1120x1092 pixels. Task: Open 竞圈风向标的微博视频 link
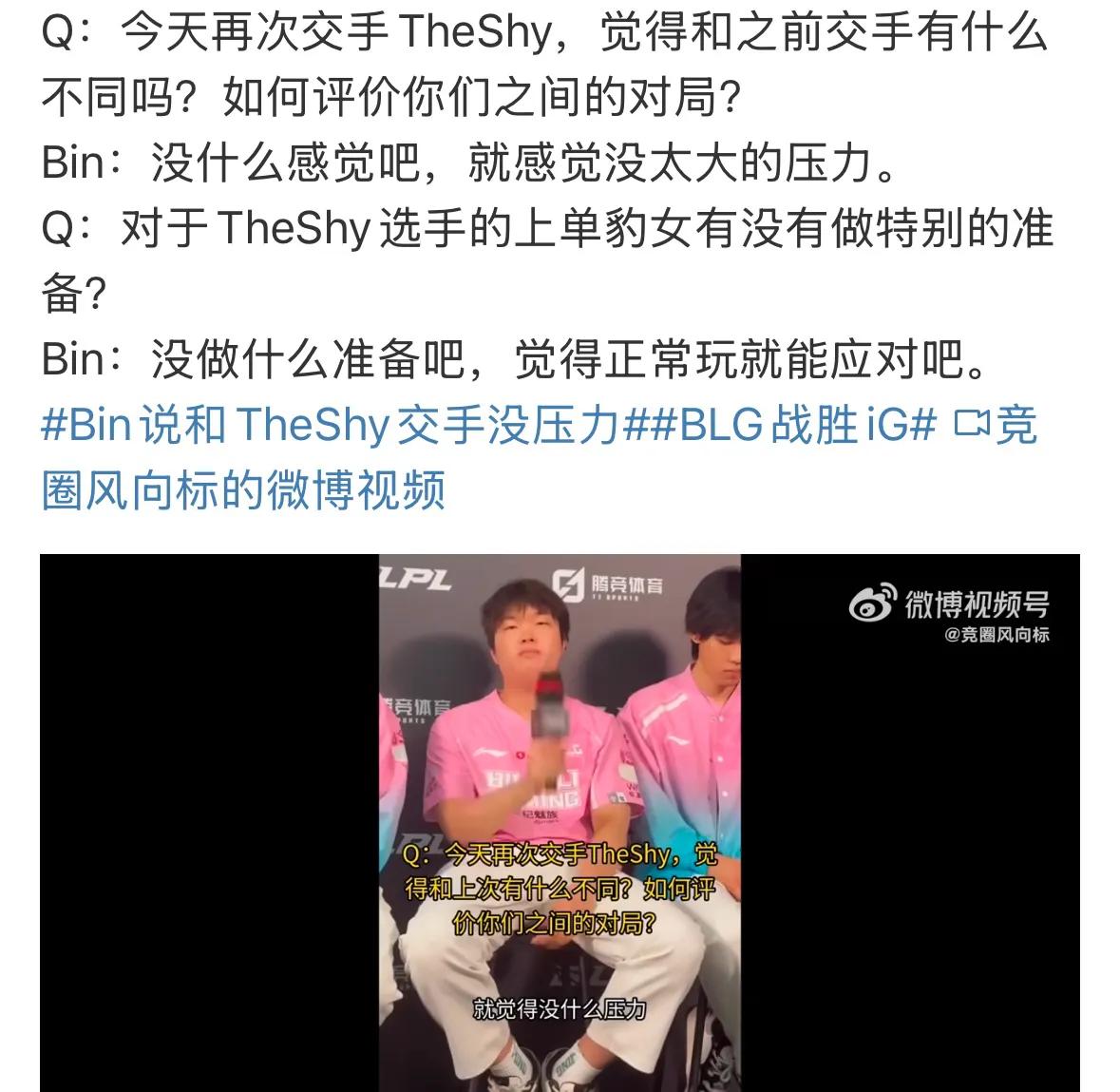click(243, 490)
